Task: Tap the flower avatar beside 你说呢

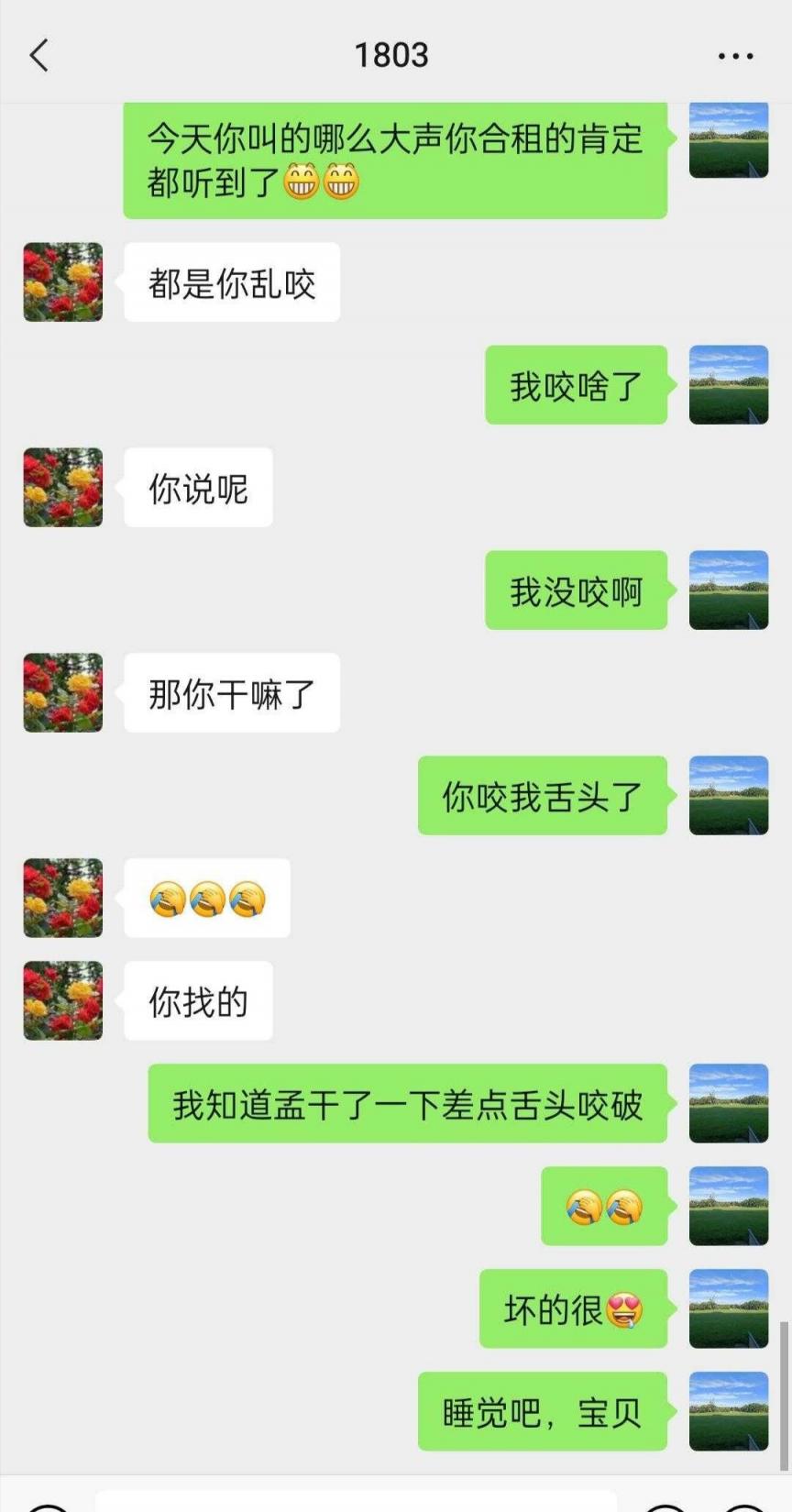Action: tap(62, 488)
